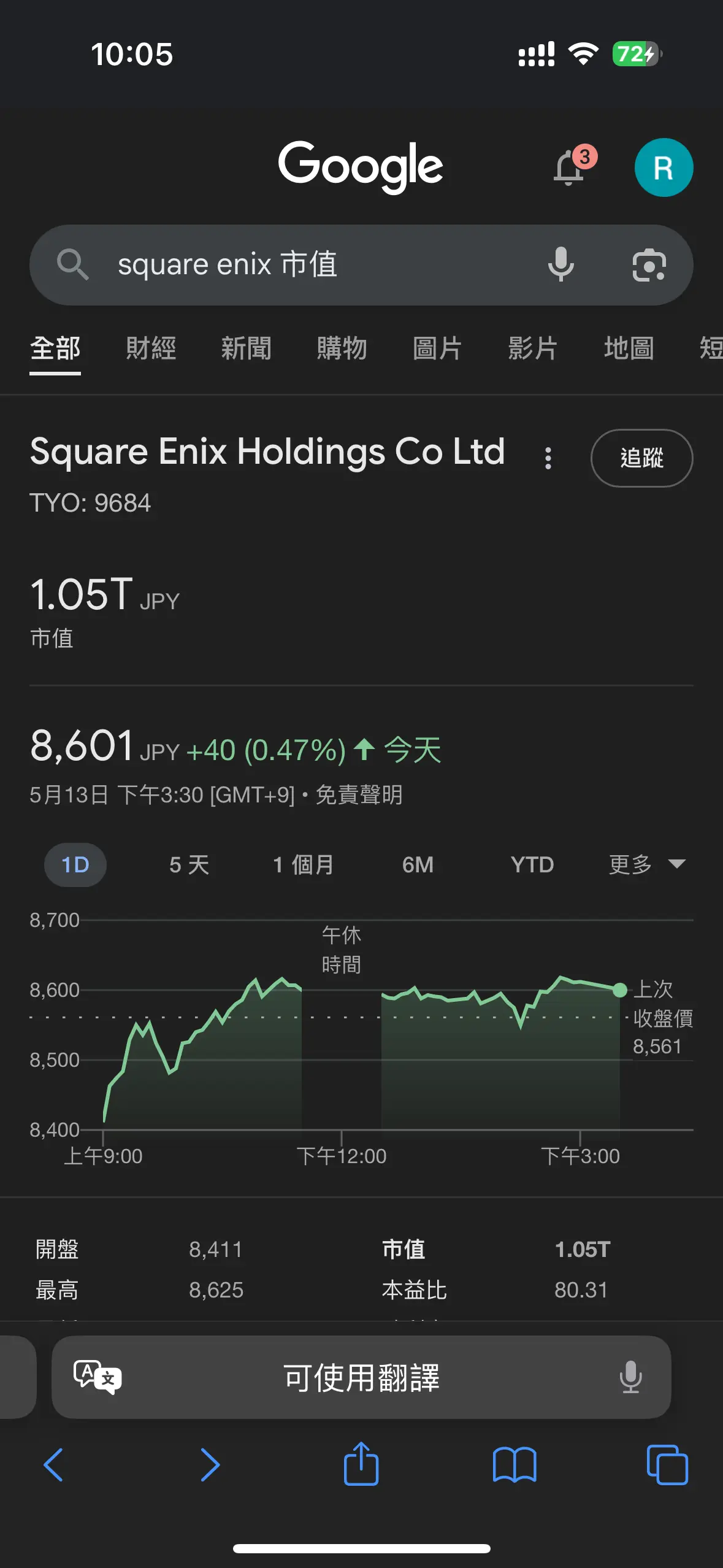
Task: Switch to the 財經 tab
Action: (151, 348)
